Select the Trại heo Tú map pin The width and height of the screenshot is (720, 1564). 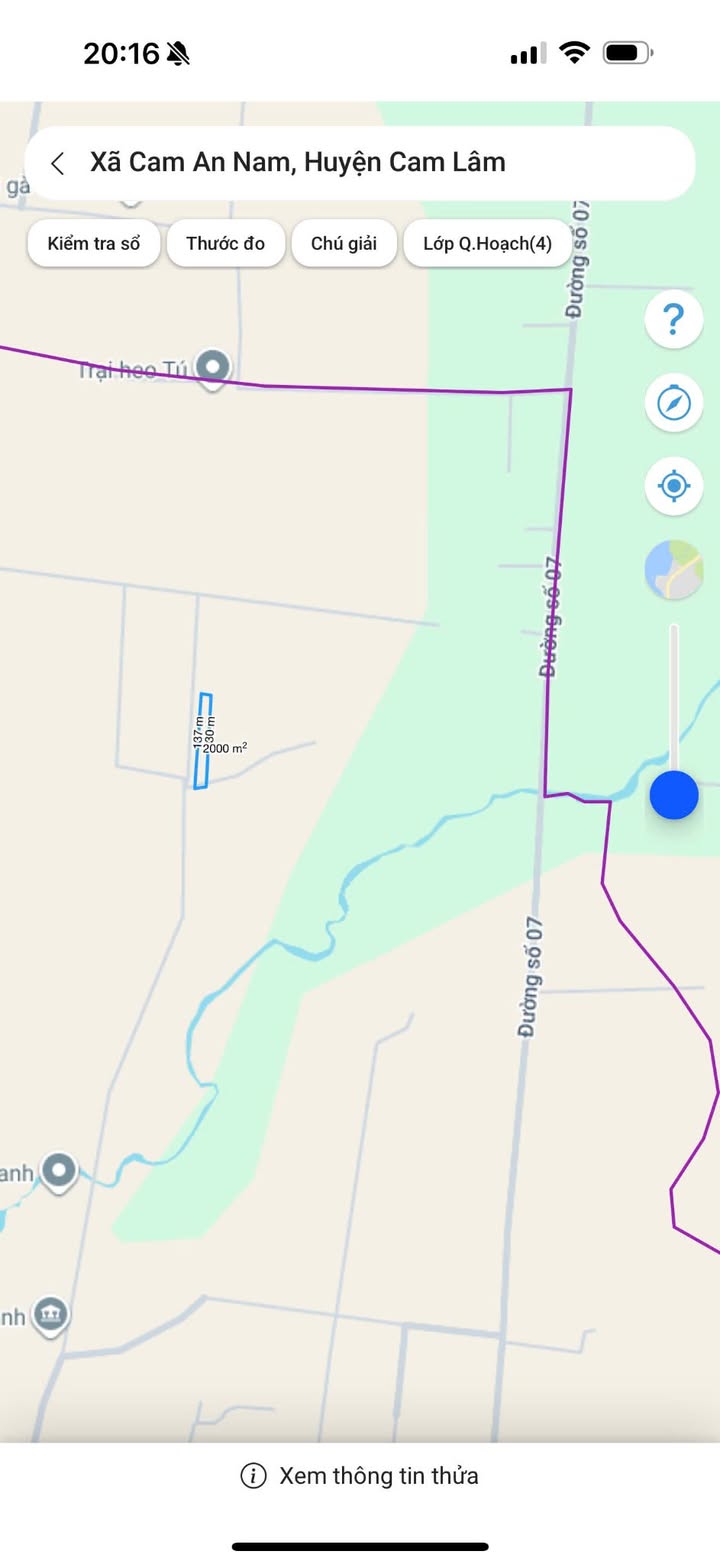(211, 368)
